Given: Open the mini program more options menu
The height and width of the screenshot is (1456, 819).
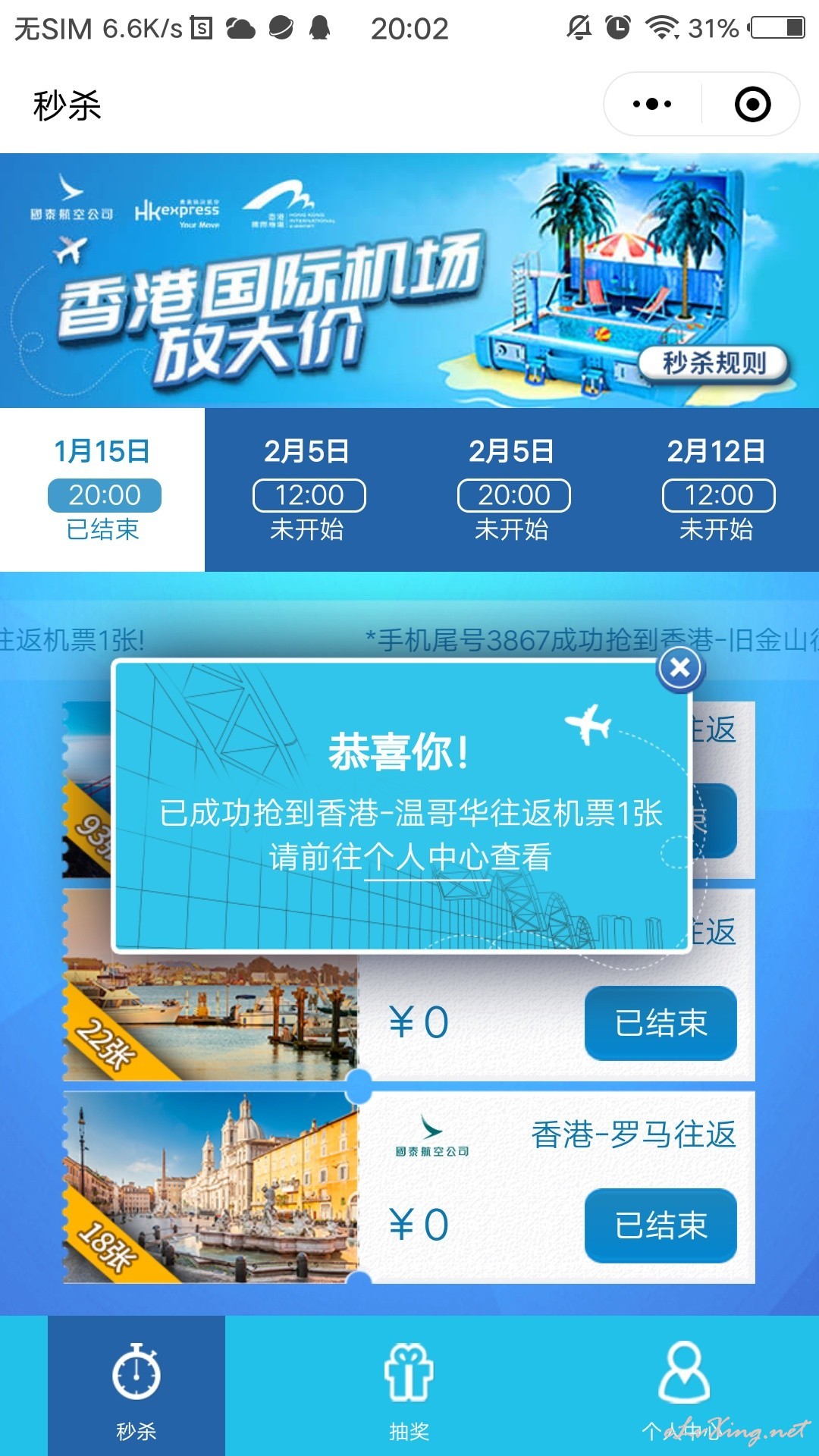Looking at the screenshot, I should click(652, 105).
